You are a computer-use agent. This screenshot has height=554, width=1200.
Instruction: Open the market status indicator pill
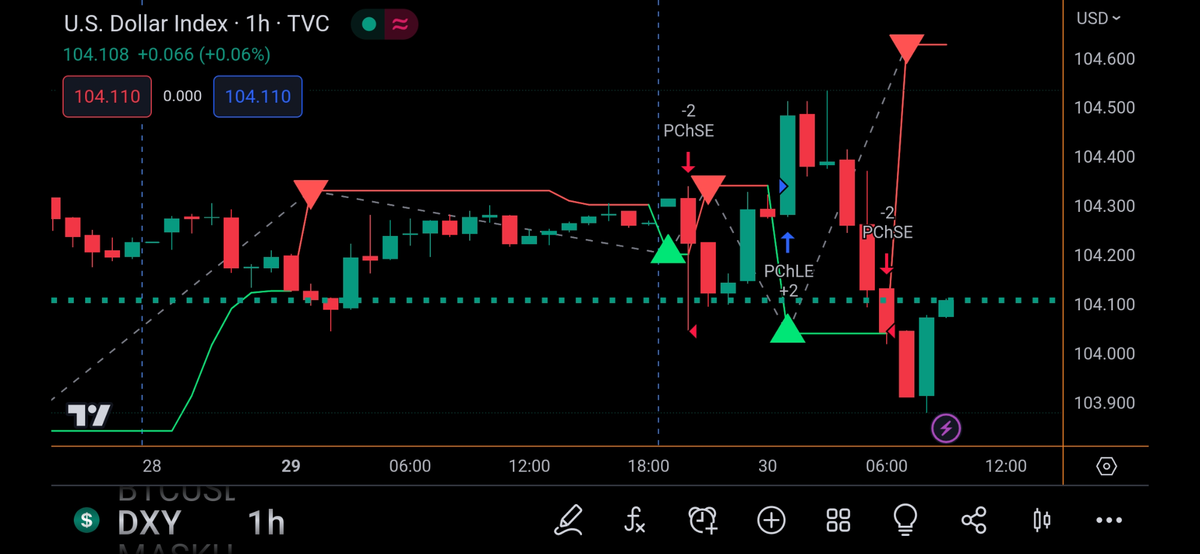(x=385, y=24)
